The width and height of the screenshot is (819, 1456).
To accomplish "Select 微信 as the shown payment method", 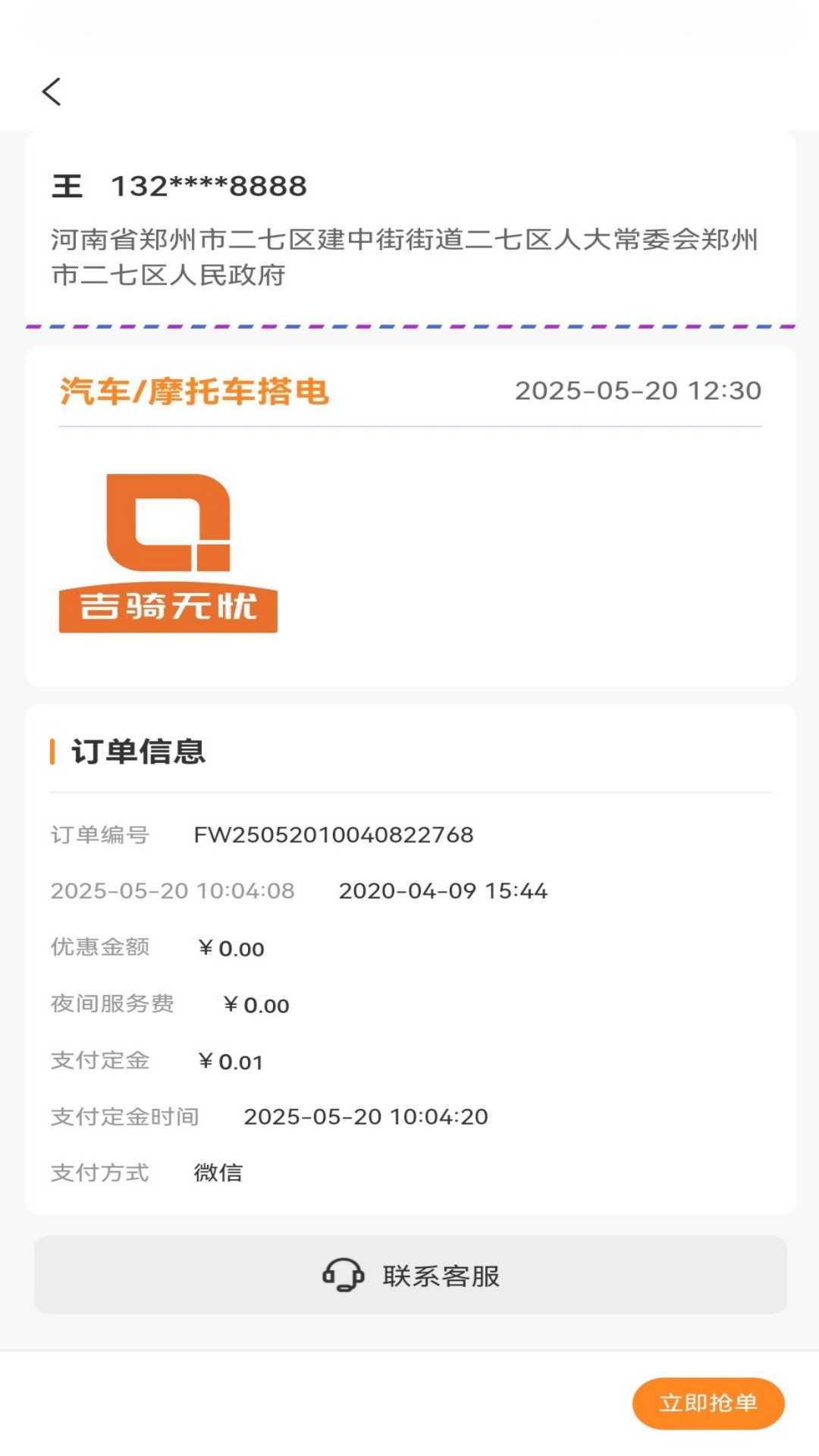I will [x=218, y=1172].
